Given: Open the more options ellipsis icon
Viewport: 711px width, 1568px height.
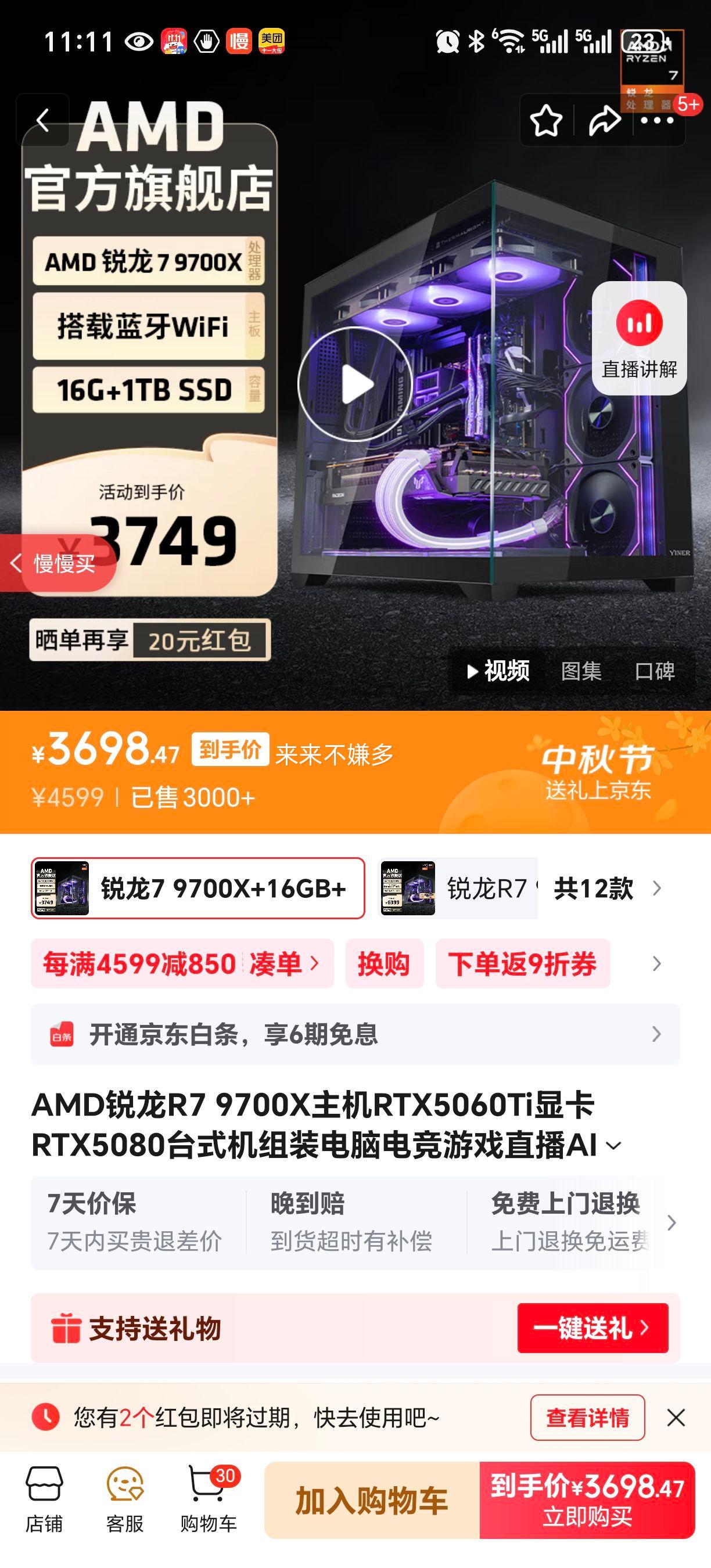Looking at the screenshot, I should click(x=656, y=122).
